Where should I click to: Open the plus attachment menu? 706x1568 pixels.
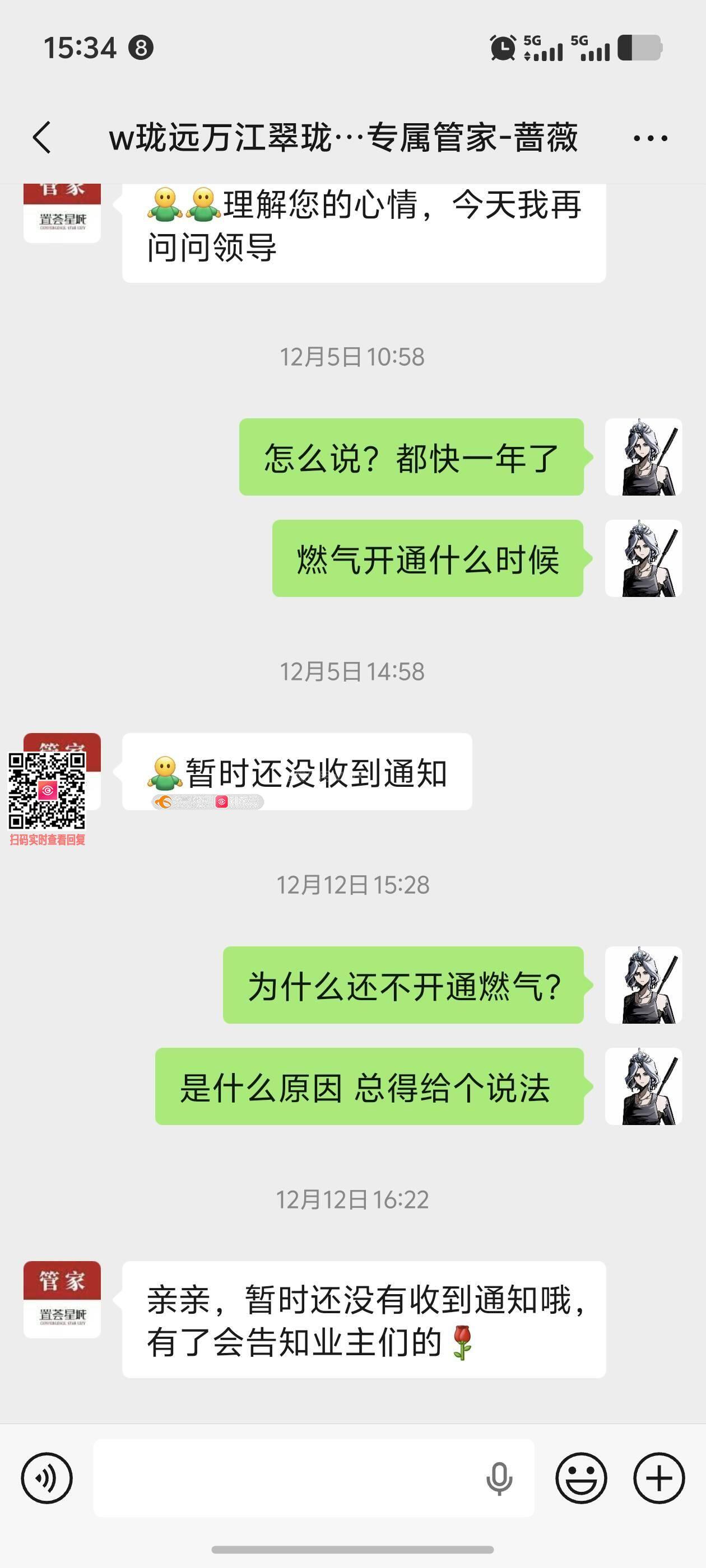click(658, 1477)
